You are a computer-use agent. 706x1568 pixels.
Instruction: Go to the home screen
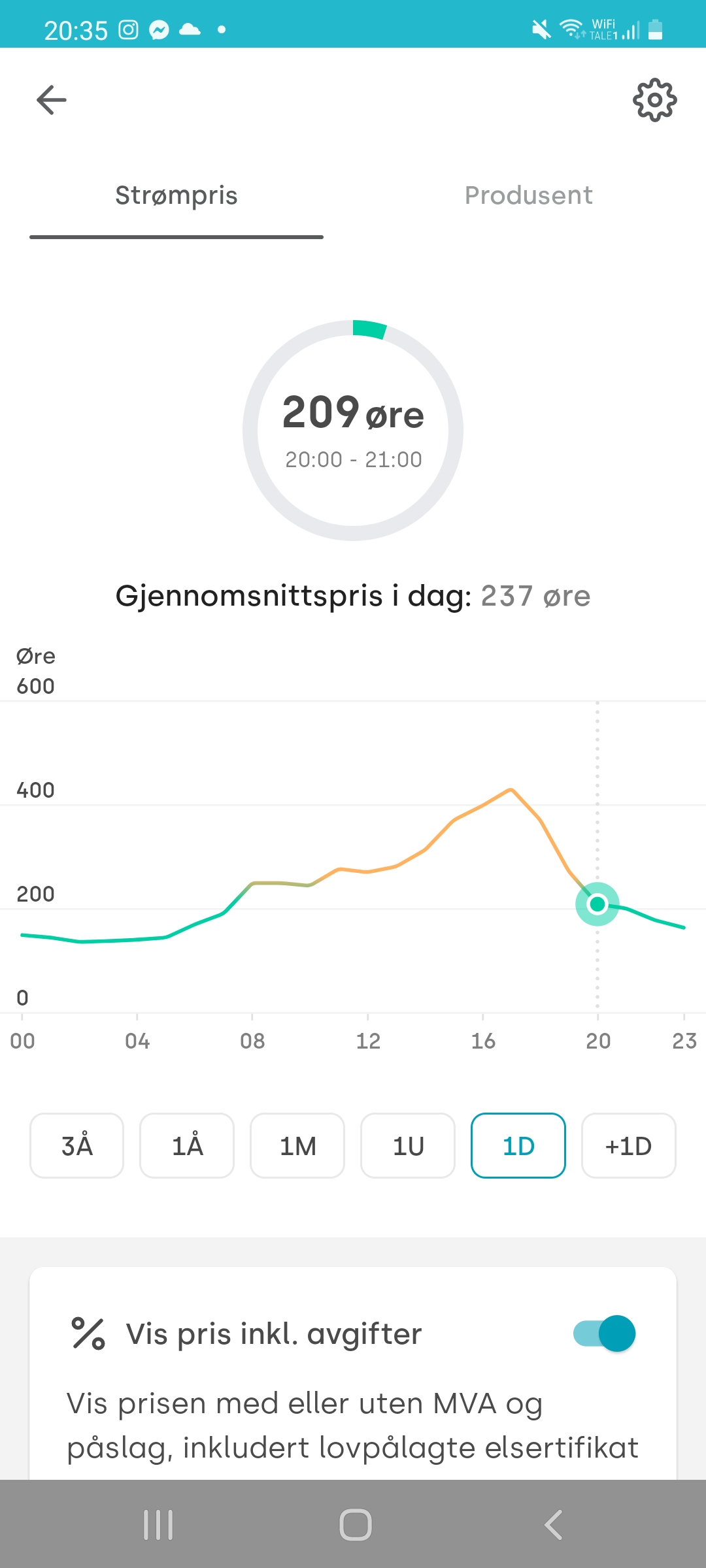[x=356, y=1525]
